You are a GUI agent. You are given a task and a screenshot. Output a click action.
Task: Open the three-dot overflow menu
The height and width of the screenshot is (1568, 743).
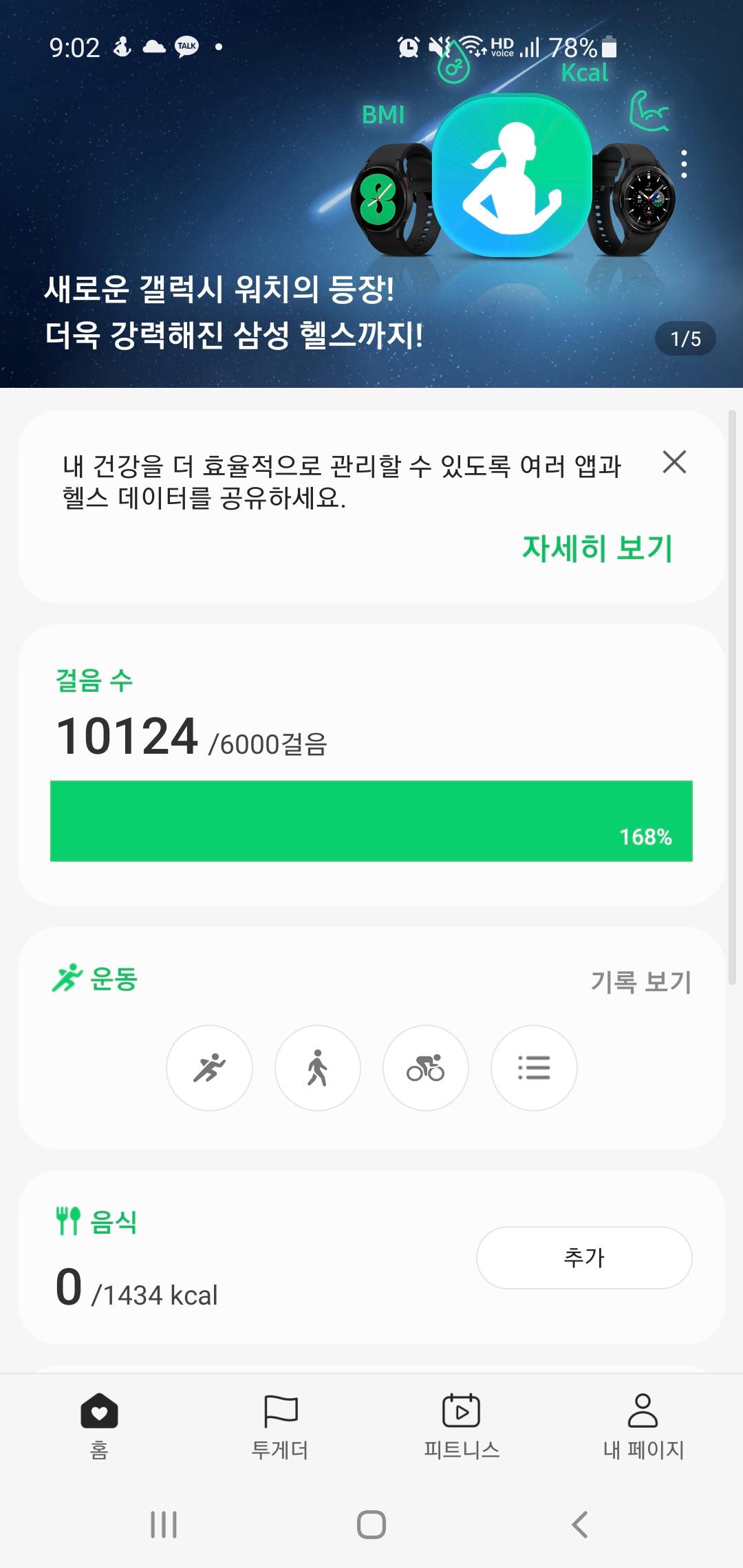coord(684,164)
